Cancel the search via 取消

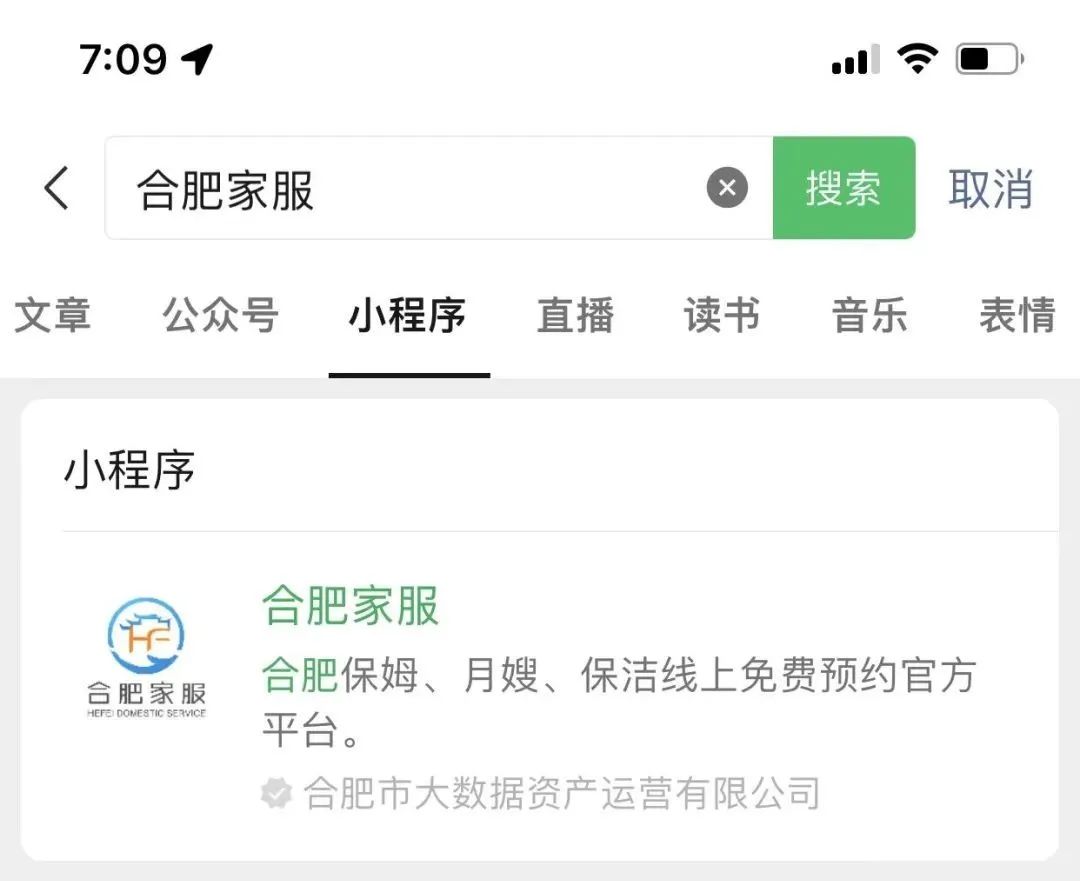[990, 189]
